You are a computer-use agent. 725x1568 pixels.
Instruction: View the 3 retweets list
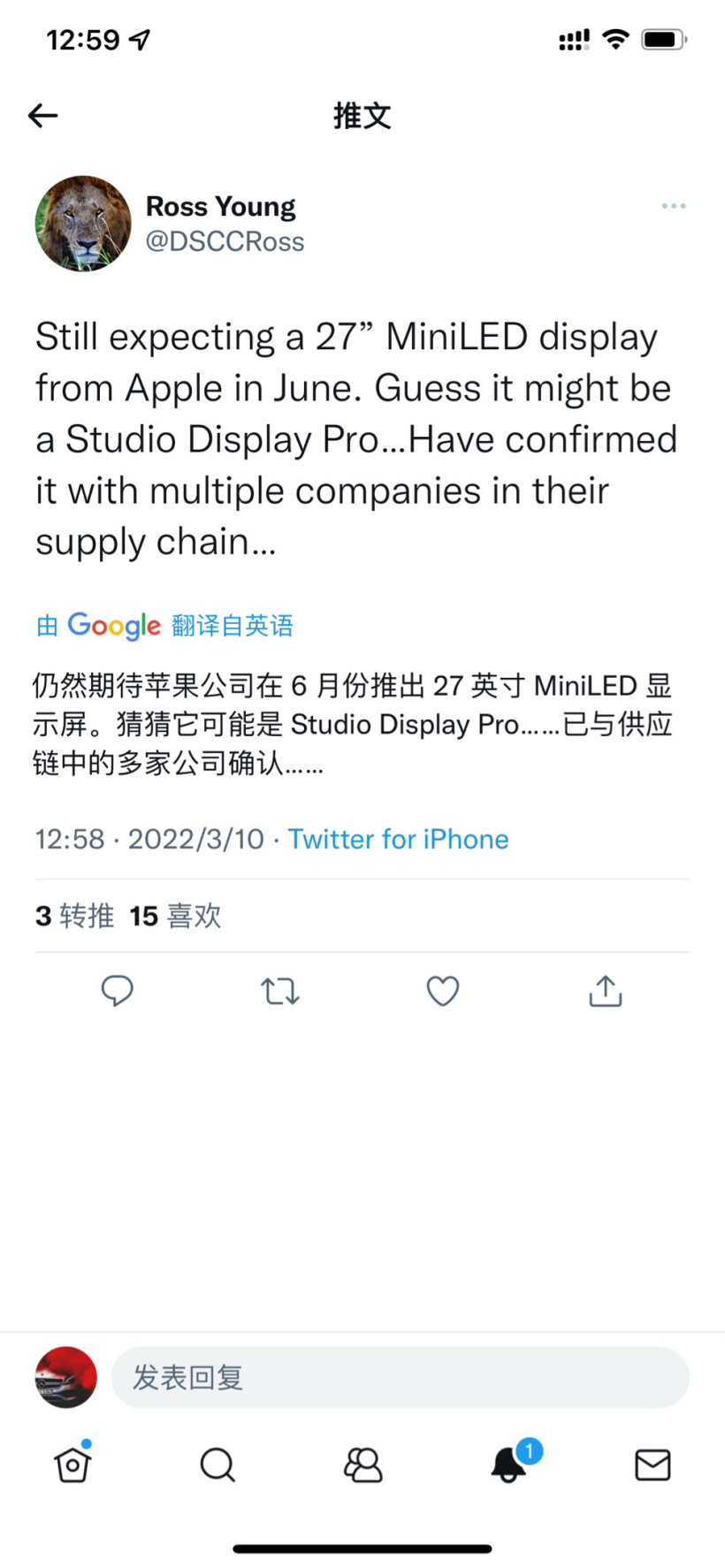75,916
